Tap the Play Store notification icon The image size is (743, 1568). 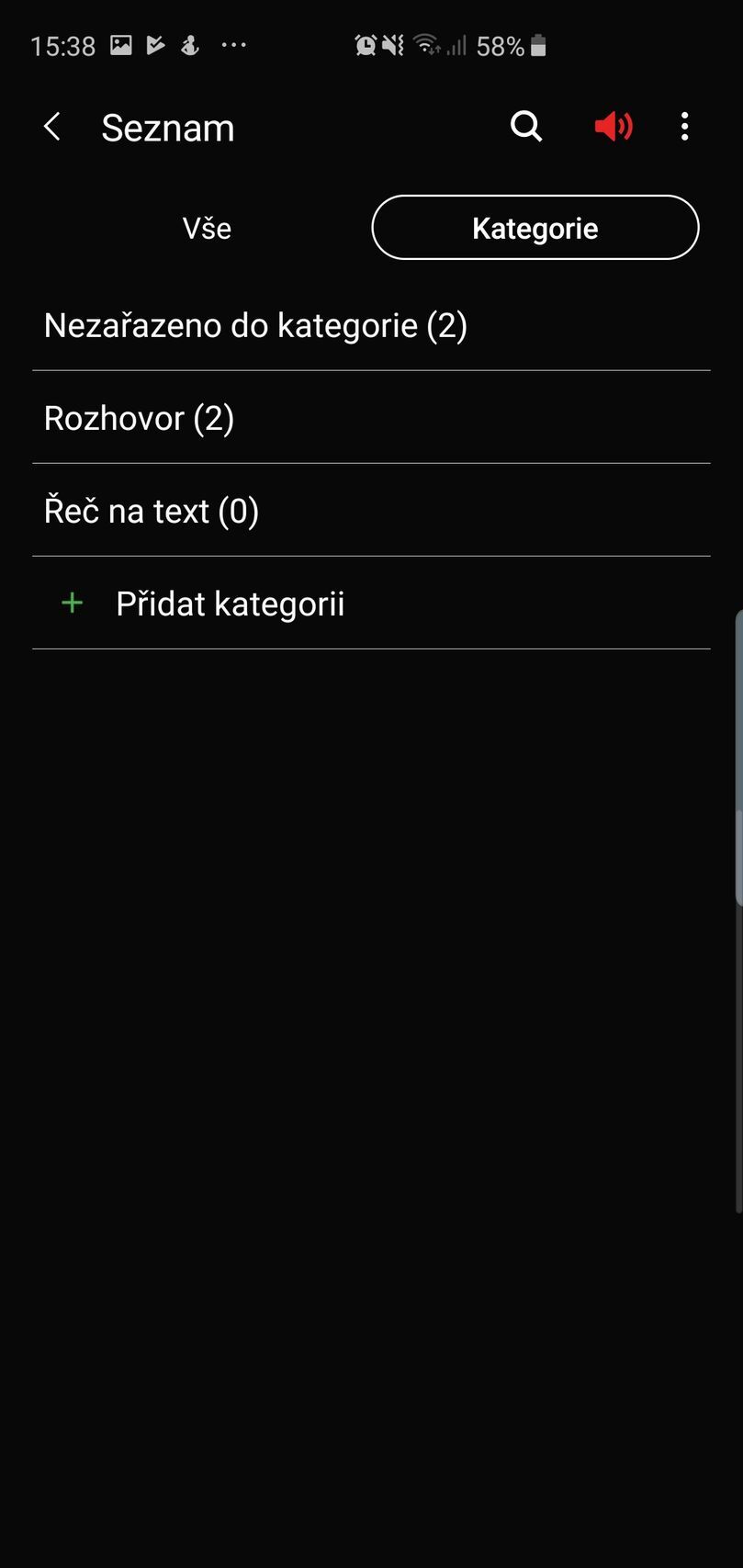(x=154, y=44)
